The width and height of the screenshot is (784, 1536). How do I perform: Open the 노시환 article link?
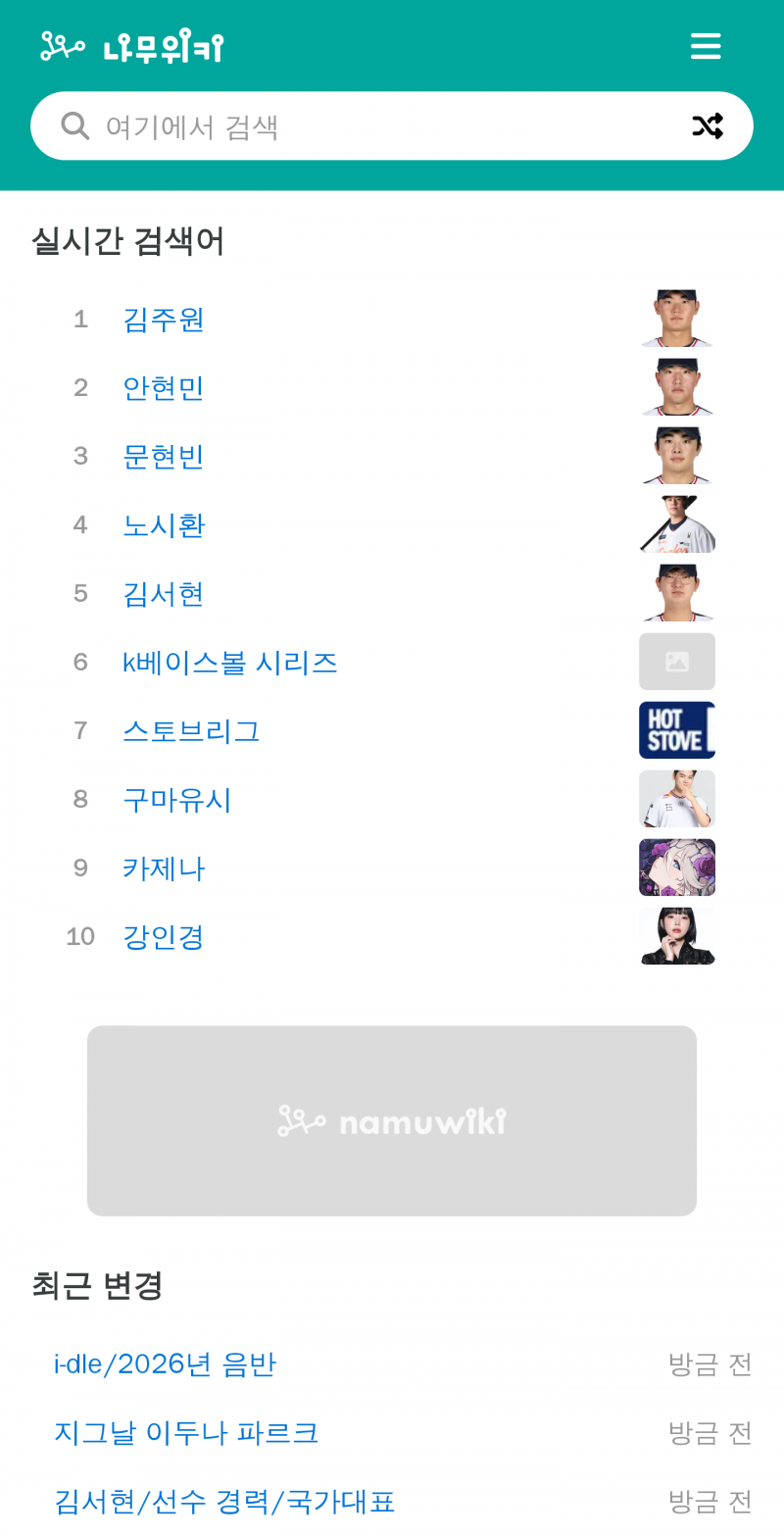point(164,523)
